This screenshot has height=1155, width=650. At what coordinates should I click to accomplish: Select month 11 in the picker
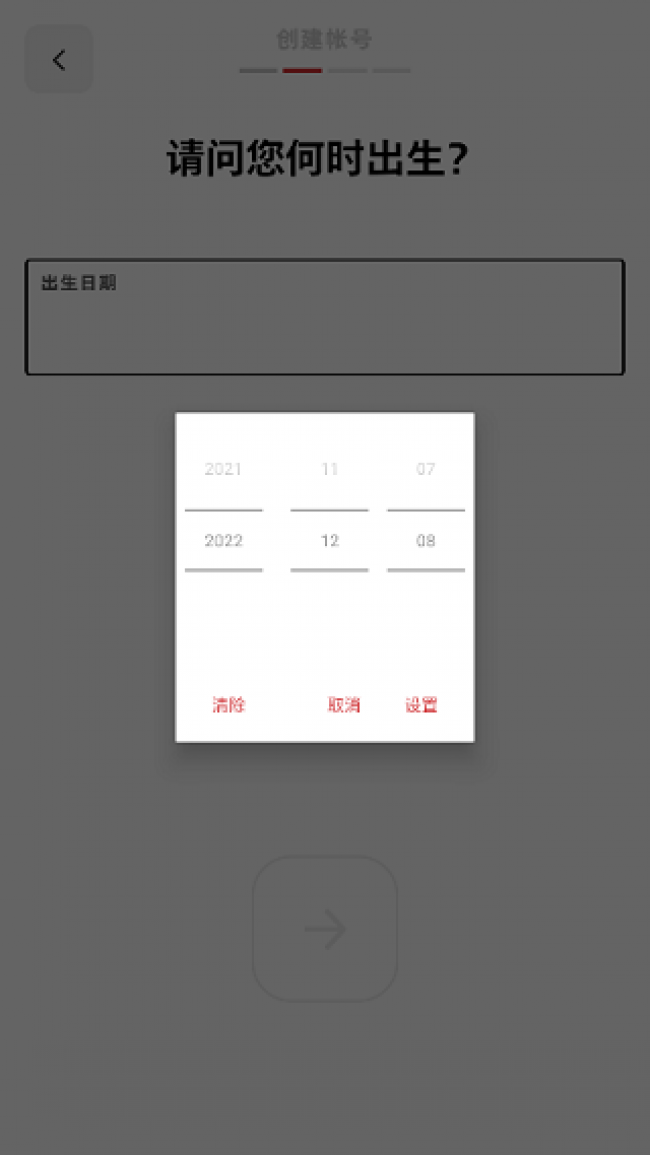coord(329,469)
